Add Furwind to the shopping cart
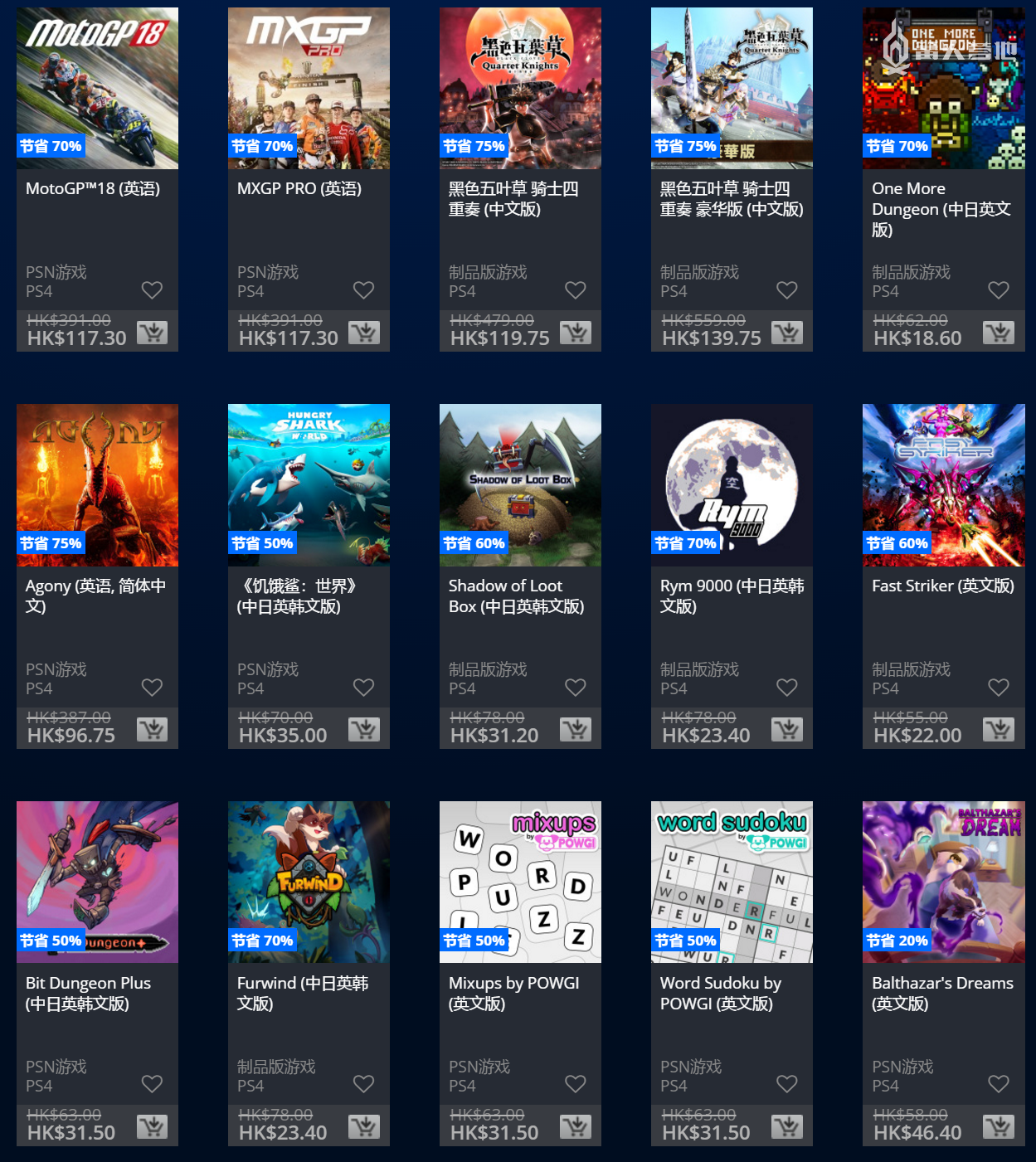 363,1126
